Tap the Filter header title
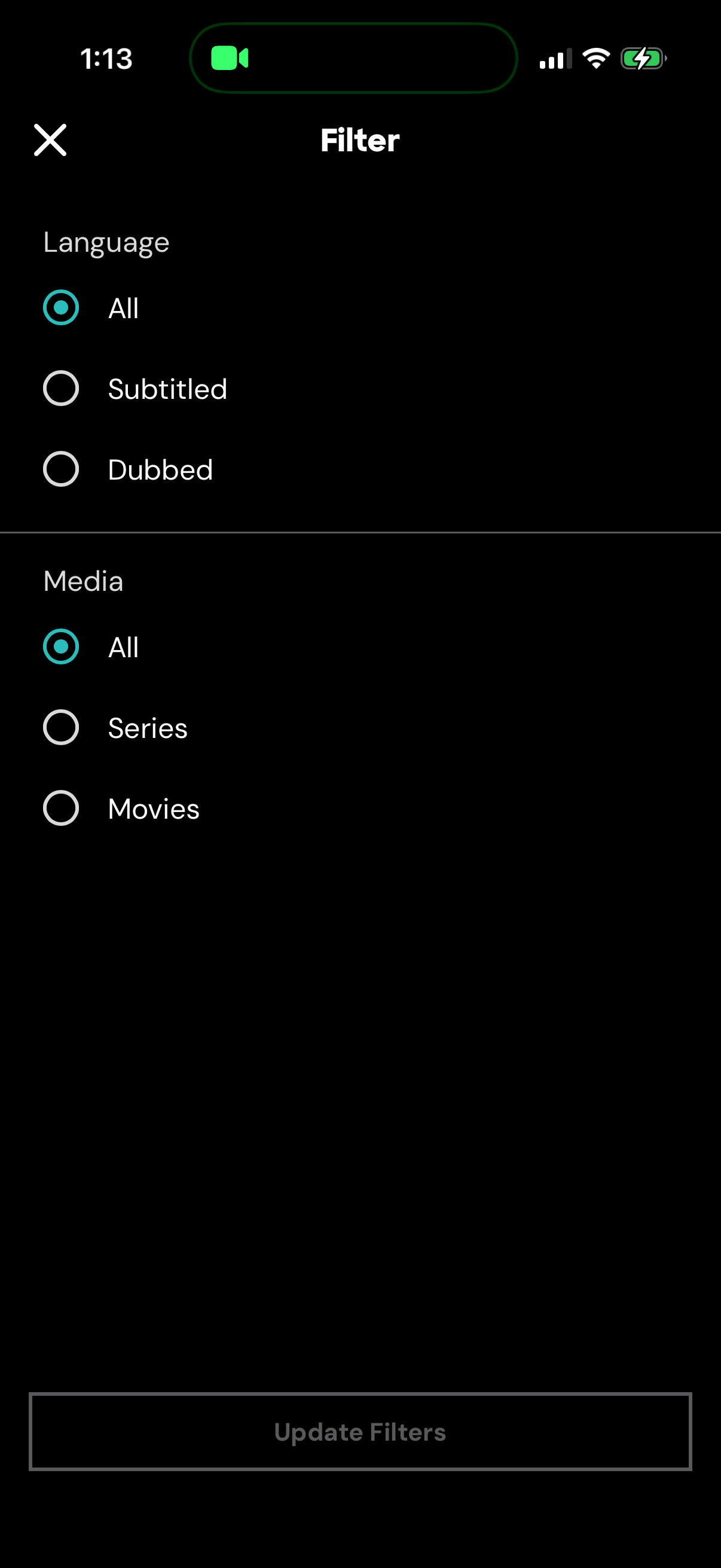 pyautogui.click(x=359, y=139)
